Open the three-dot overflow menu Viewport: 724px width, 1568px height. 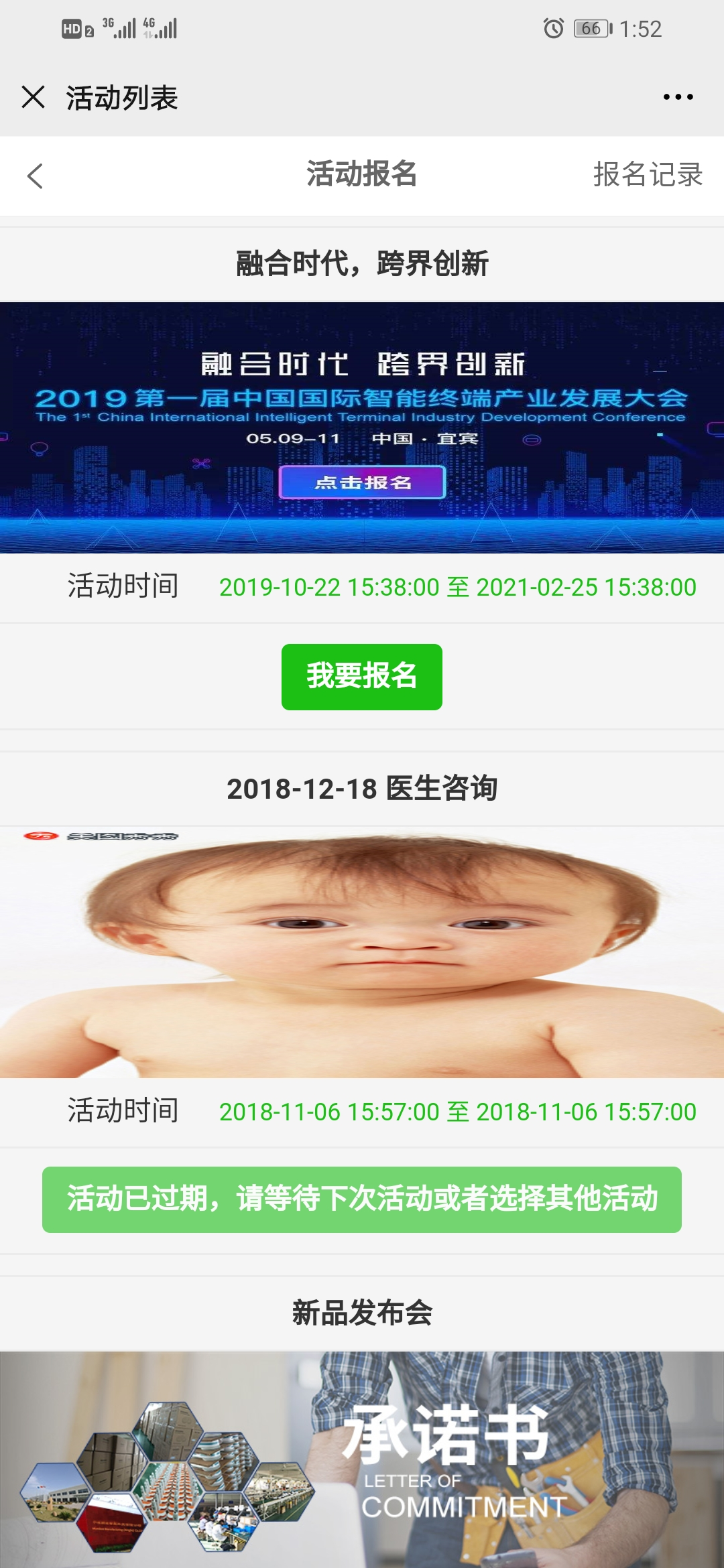click(678, 97)
